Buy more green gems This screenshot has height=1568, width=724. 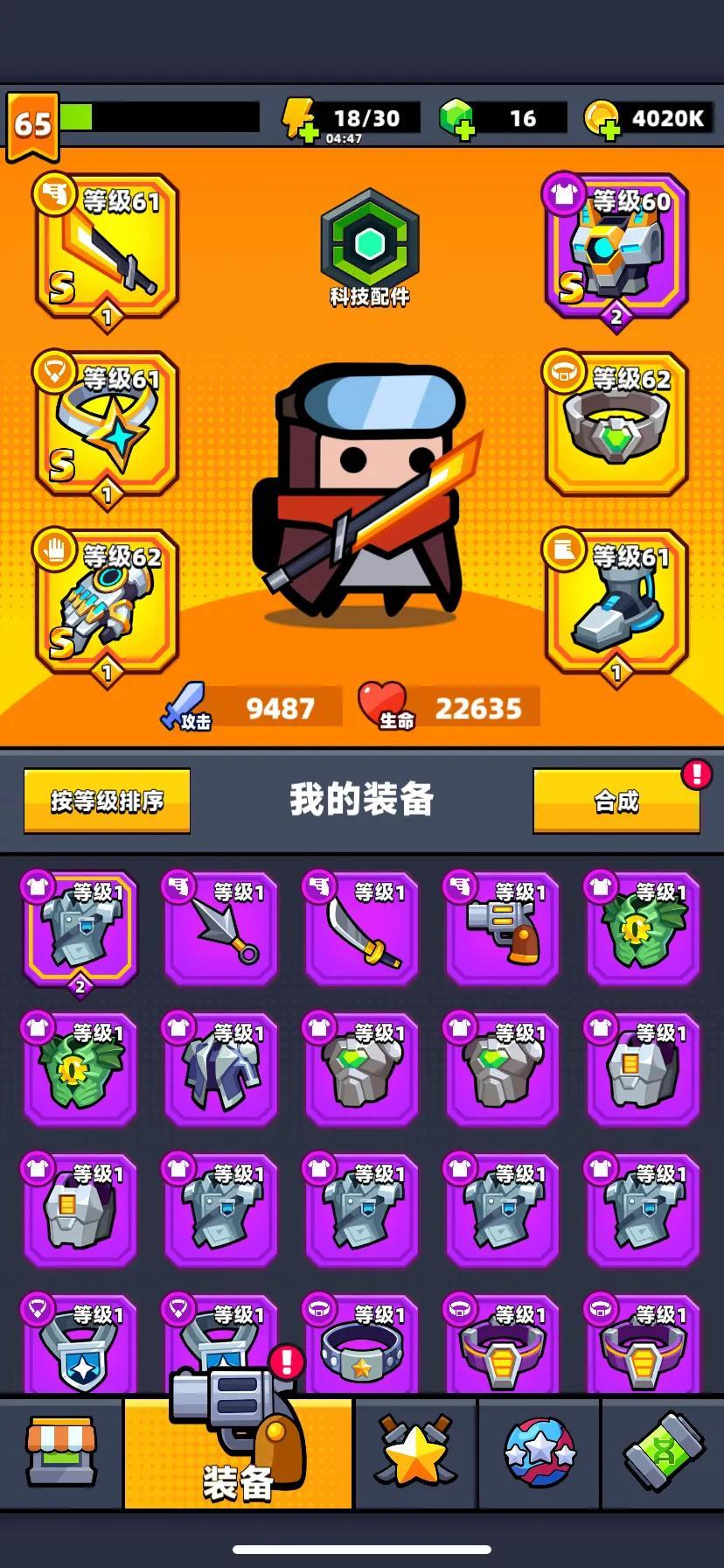click(457, 120)
